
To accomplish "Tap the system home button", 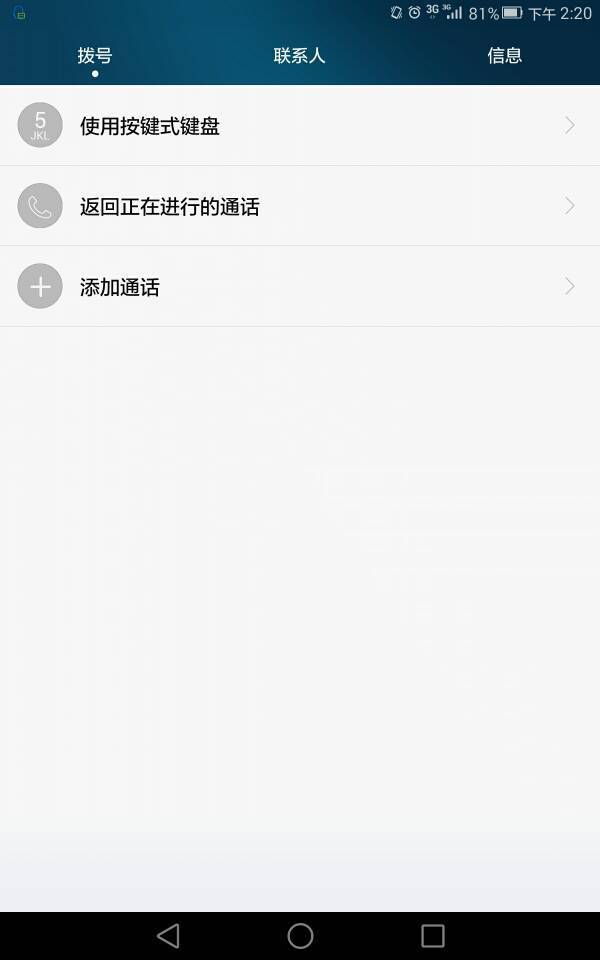I will click(x=300, y=936).
